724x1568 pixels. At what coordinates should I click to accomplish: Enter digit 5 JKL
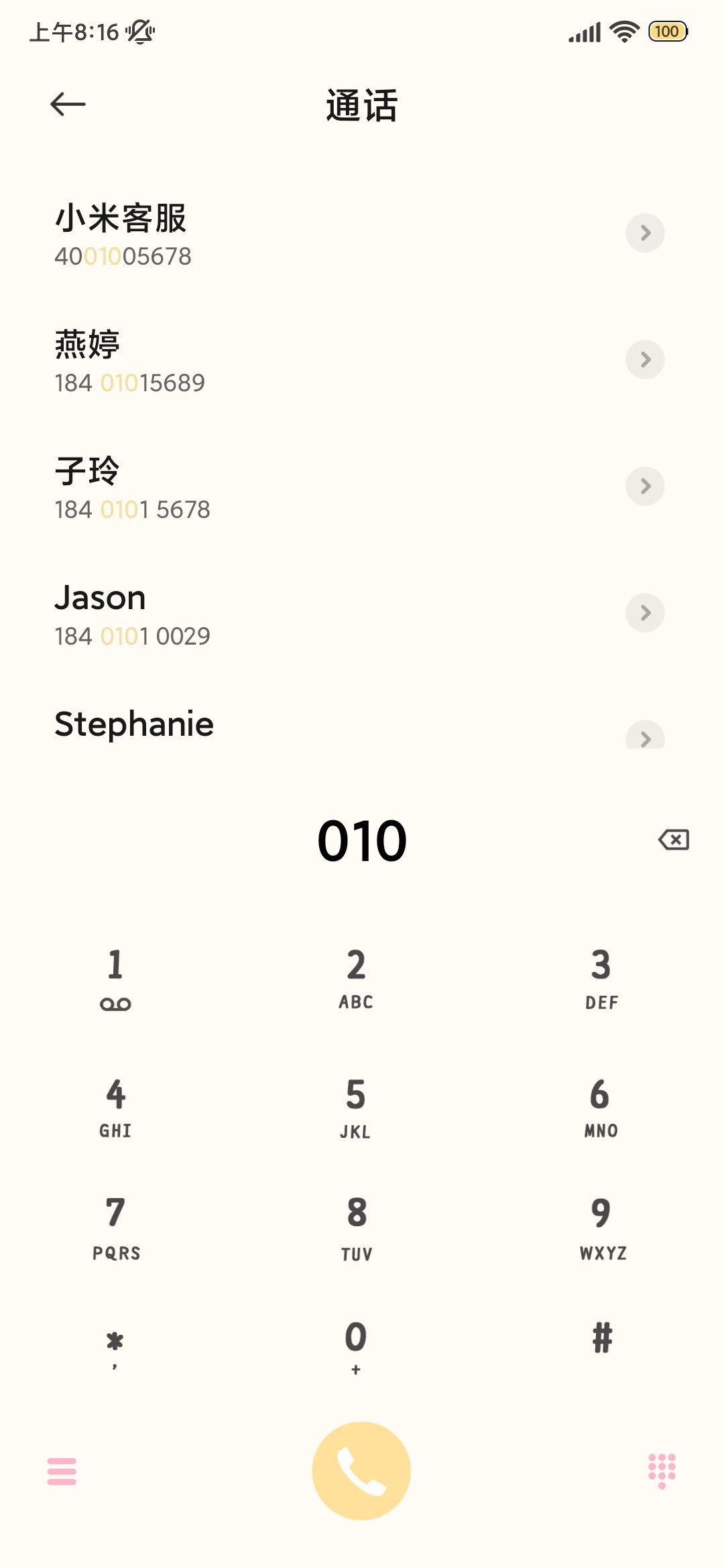click(x=356, y=1108)
